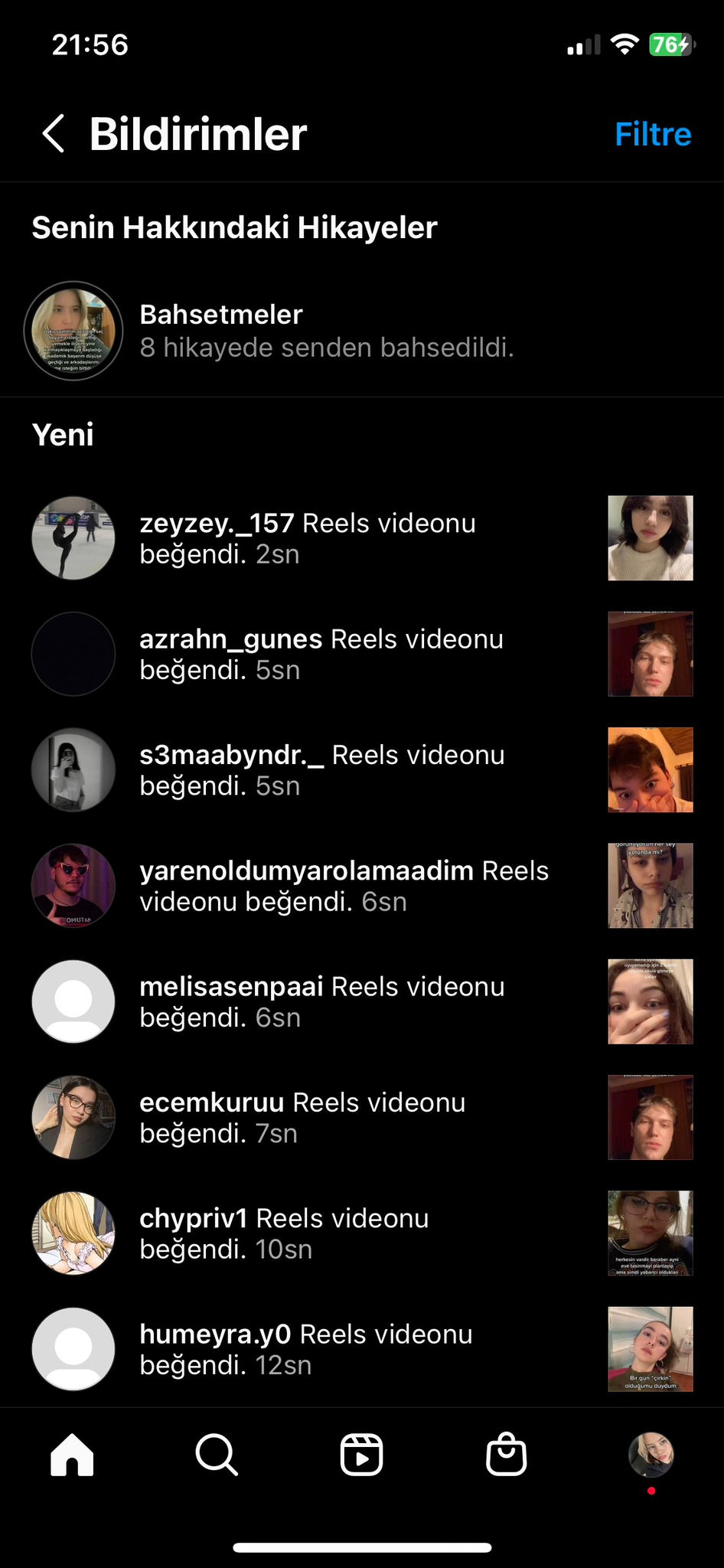Open the Reels video liked by chypriv1

(650, 1233)
